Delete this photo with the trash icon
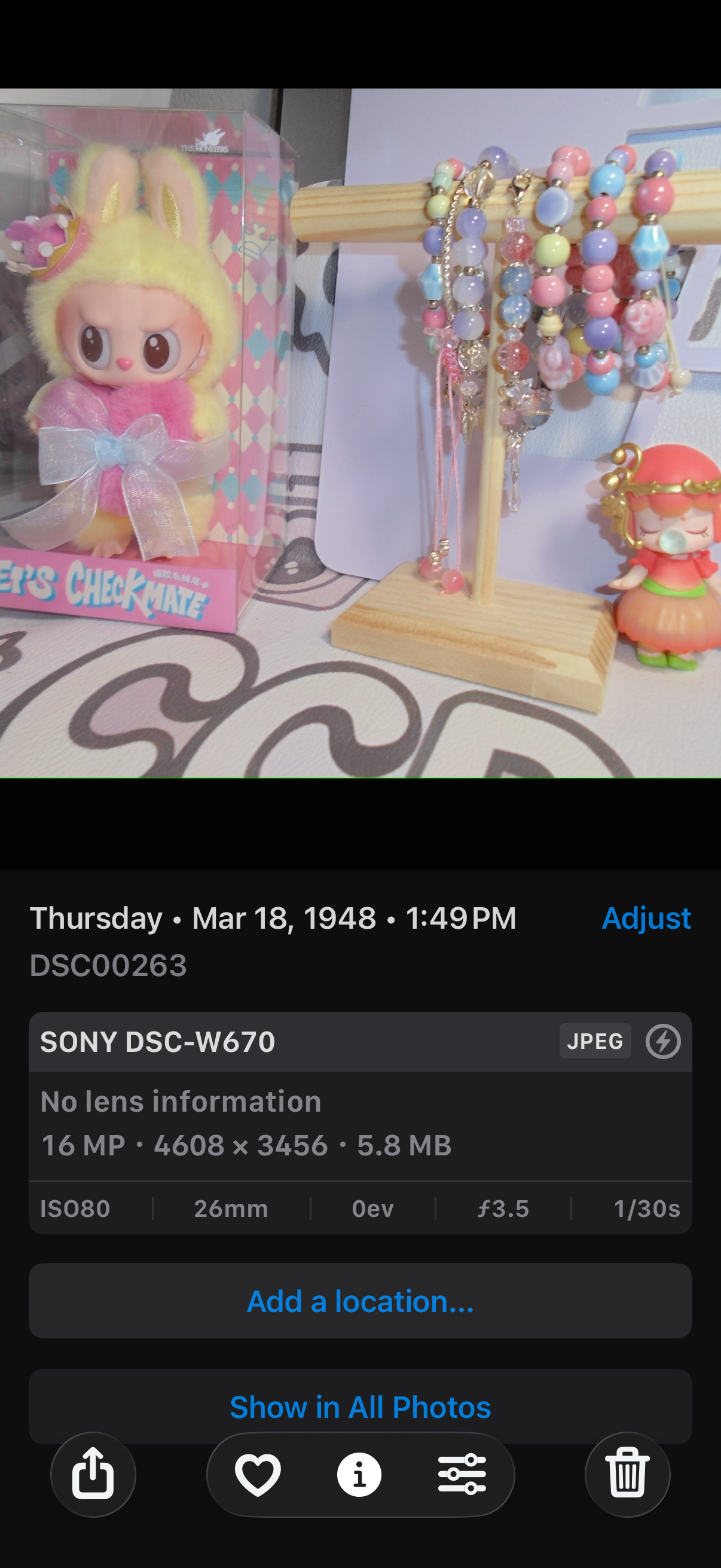The height and width of the screenshot is (1568, 721). [x=627, y=1474]
